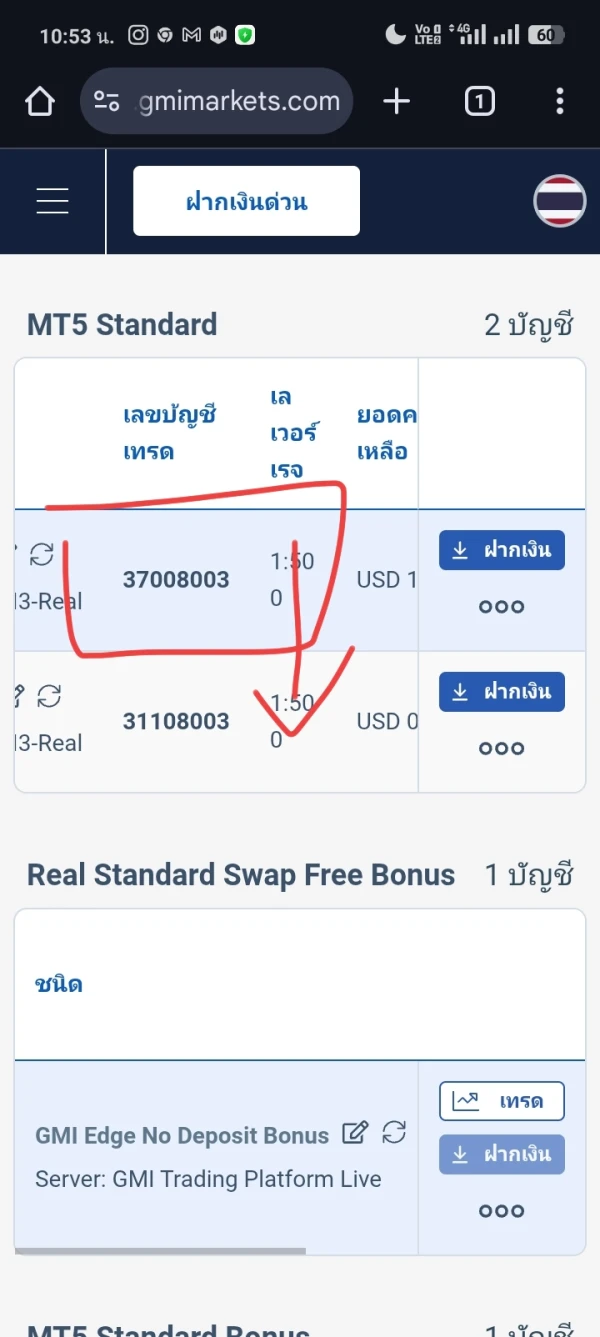Image resolution: width=600 pixels, height=1337 pixels.
Task: Refresh the GMI Edge No Deposit Bonus account
Action: 395,1133
